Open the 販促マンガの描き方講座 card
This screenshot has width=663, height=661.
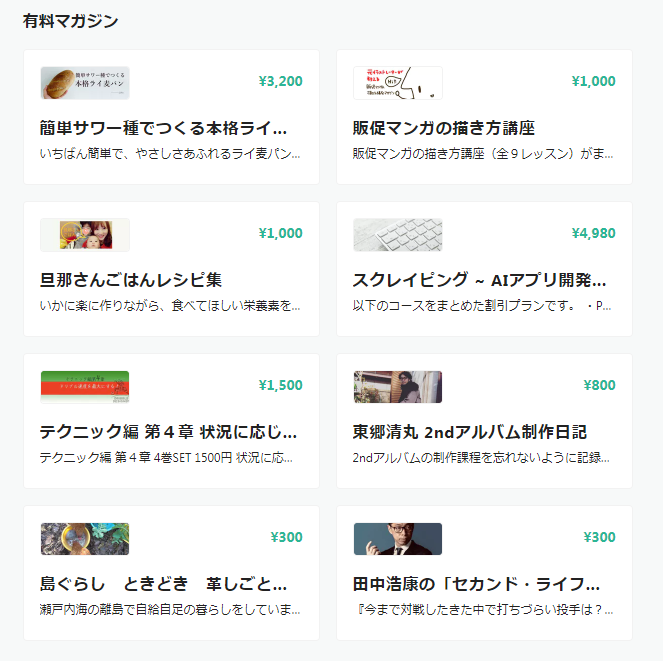[x=444, y=128]
